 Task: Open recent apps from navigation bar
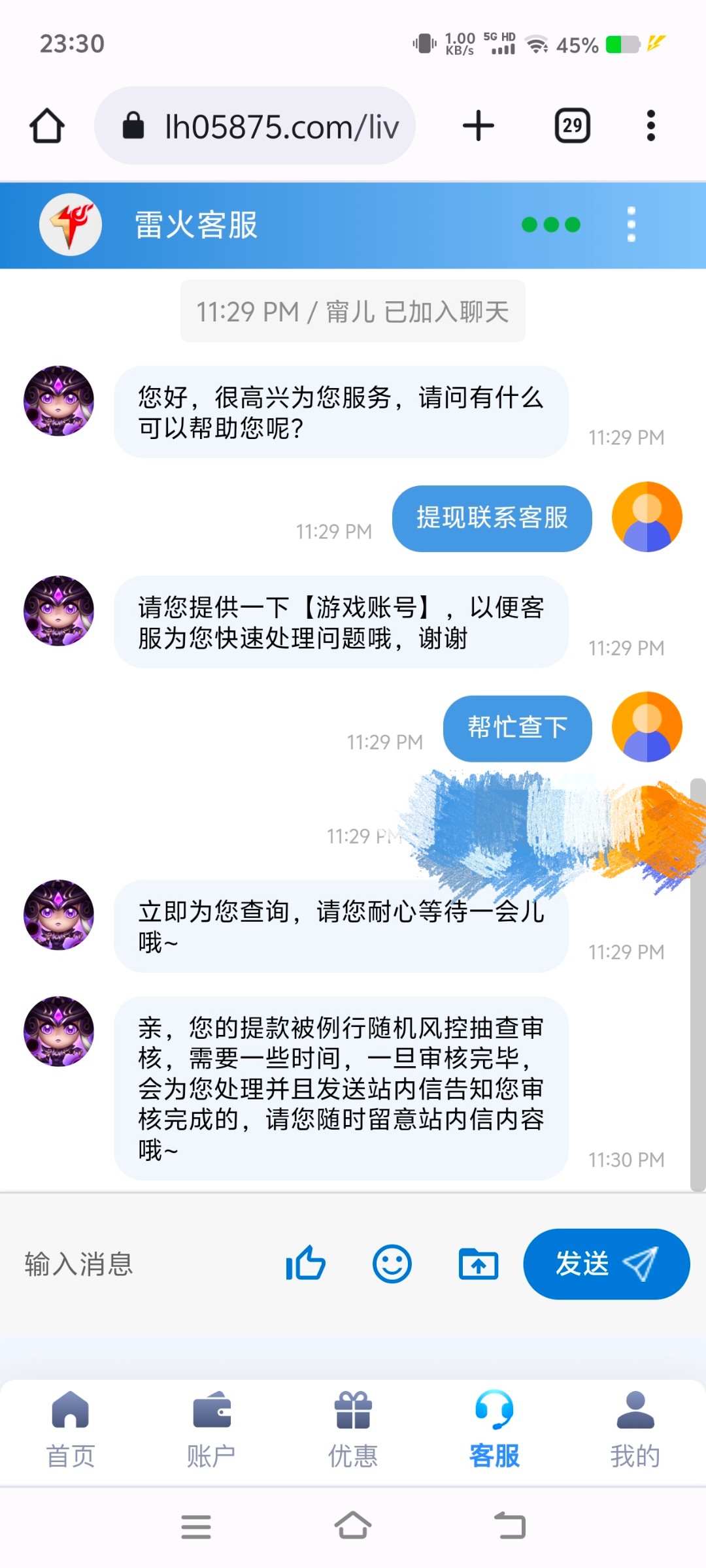[x=196, y=1526]
